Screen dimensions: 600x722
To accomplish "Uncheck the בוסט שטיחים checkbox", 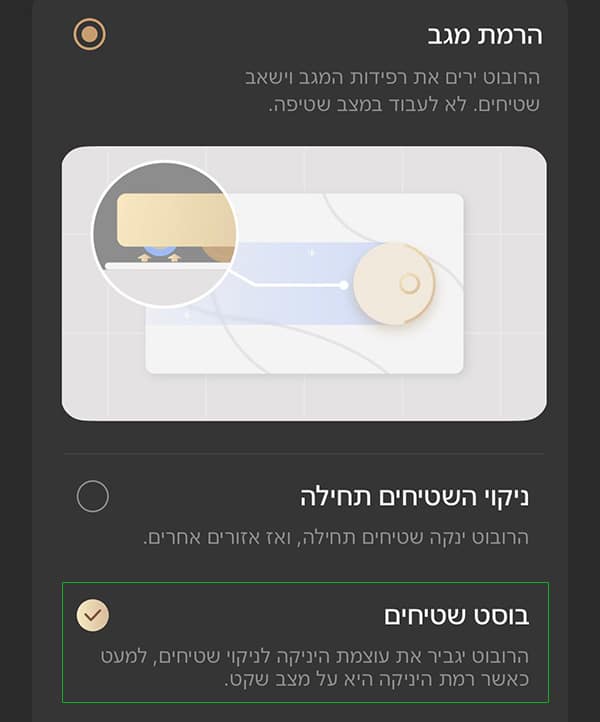I will pyautogui.click(x=92, y=615).
